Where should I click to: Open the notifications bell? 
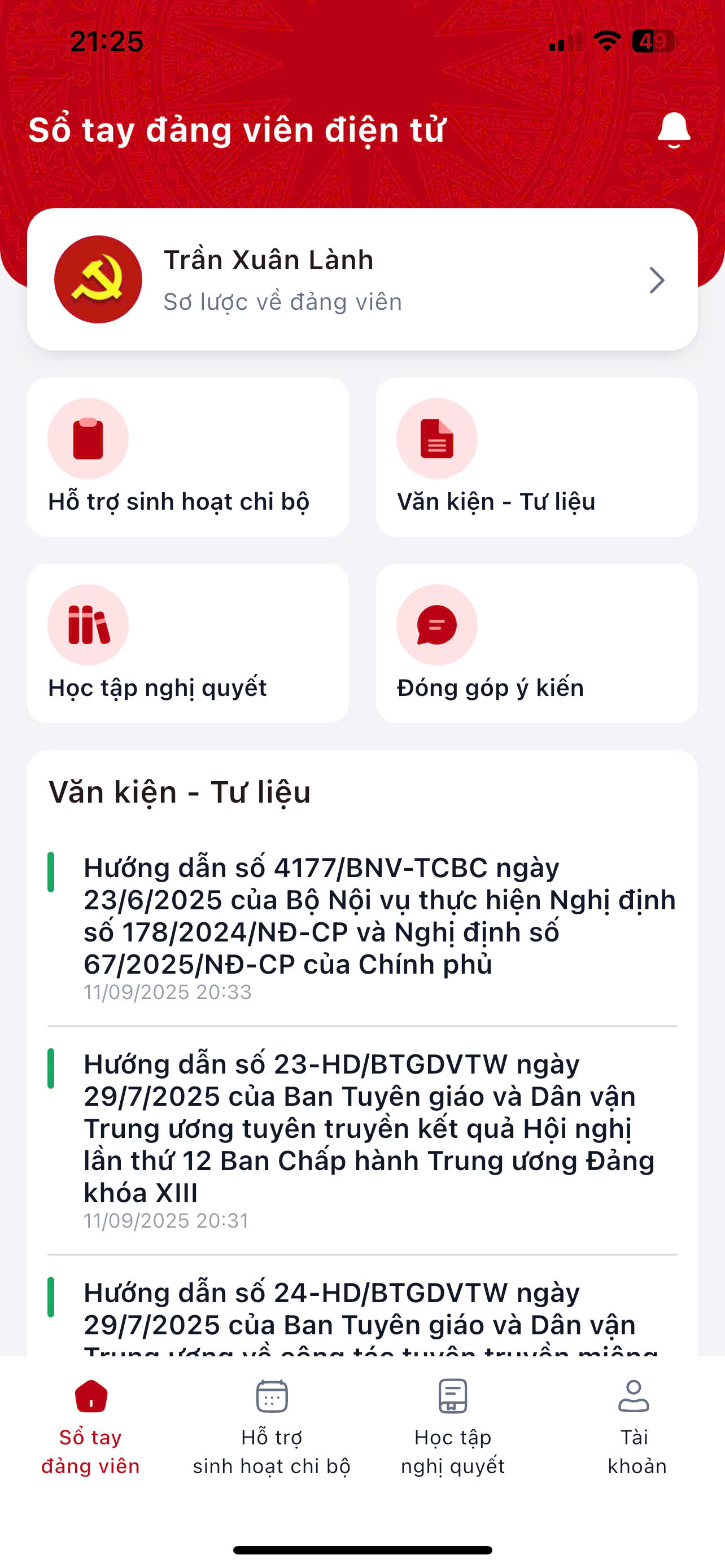pos(673,130)
